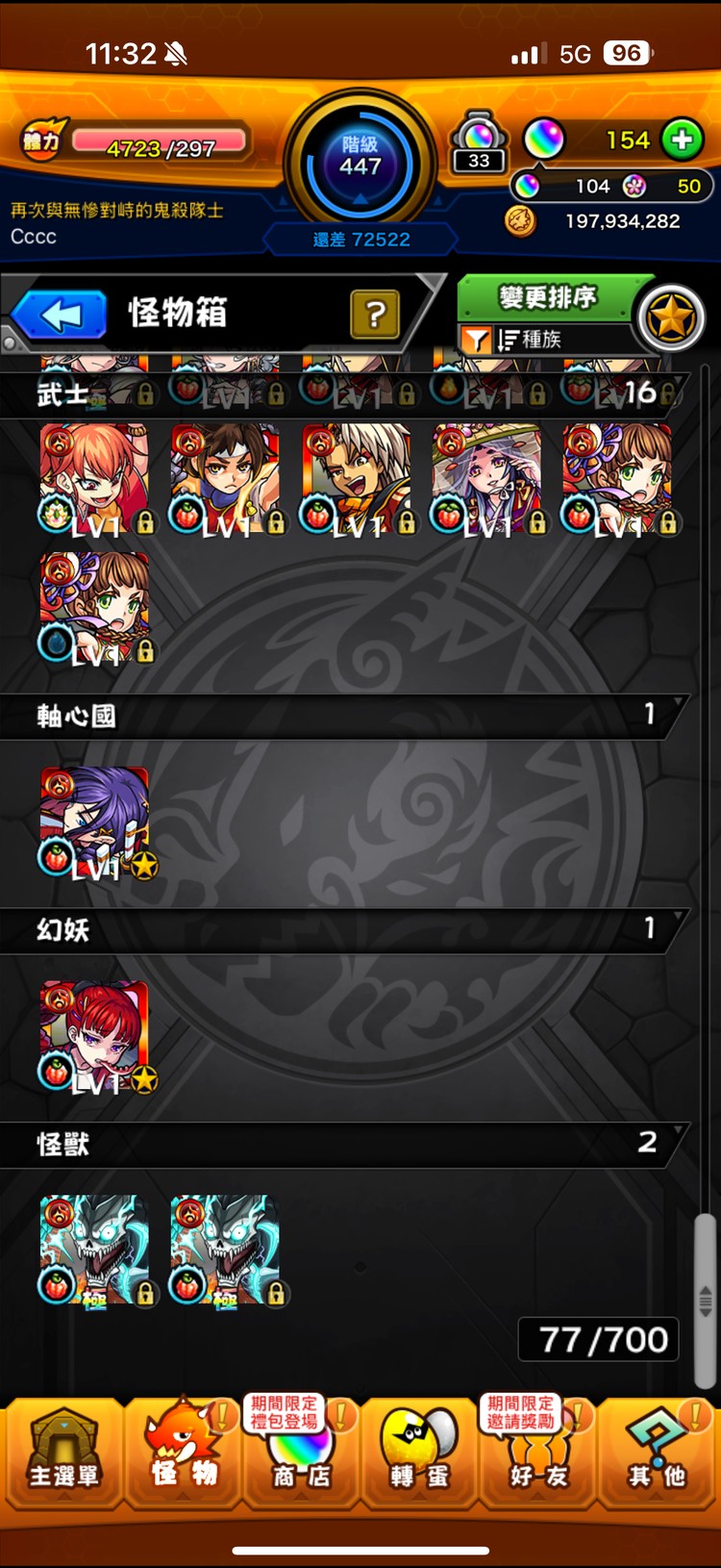Add orbs with the green plus button
The width and height of the screenshot is (721, 1568).
[x=682, y=140]
